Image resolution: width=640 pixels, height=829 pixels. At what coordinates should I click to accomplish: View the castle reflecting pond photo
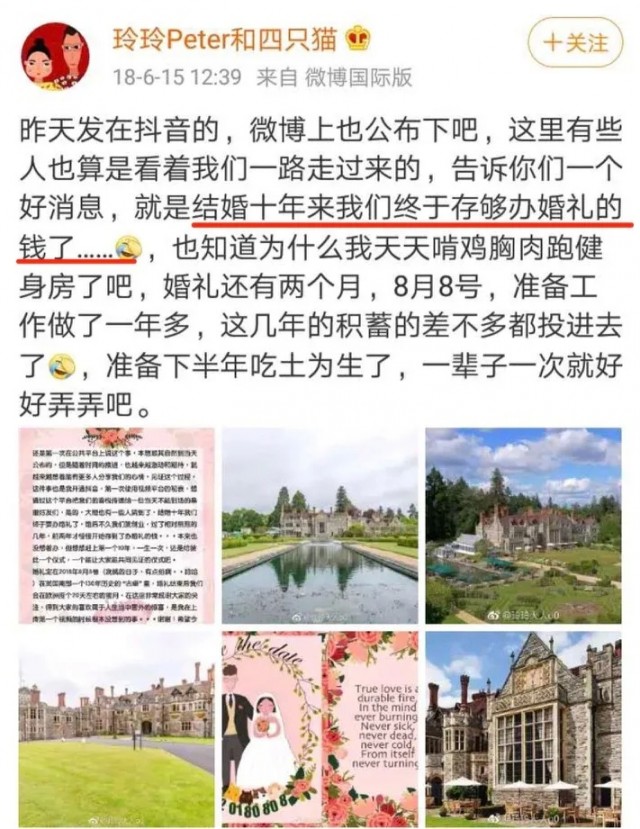(320, 527)
